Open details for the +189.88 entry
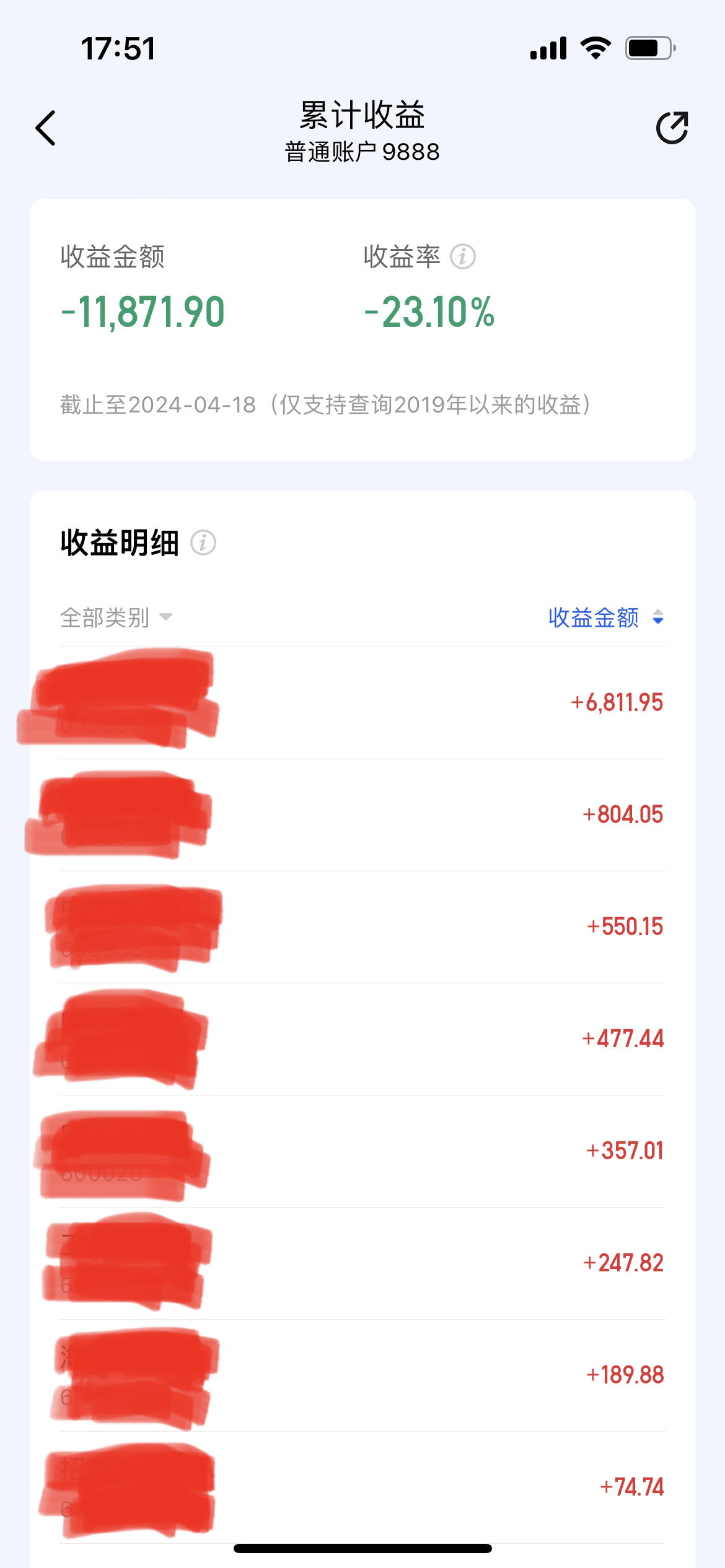The height and width of the screenshot is (1568, 725). click(x=362, y=1375)
